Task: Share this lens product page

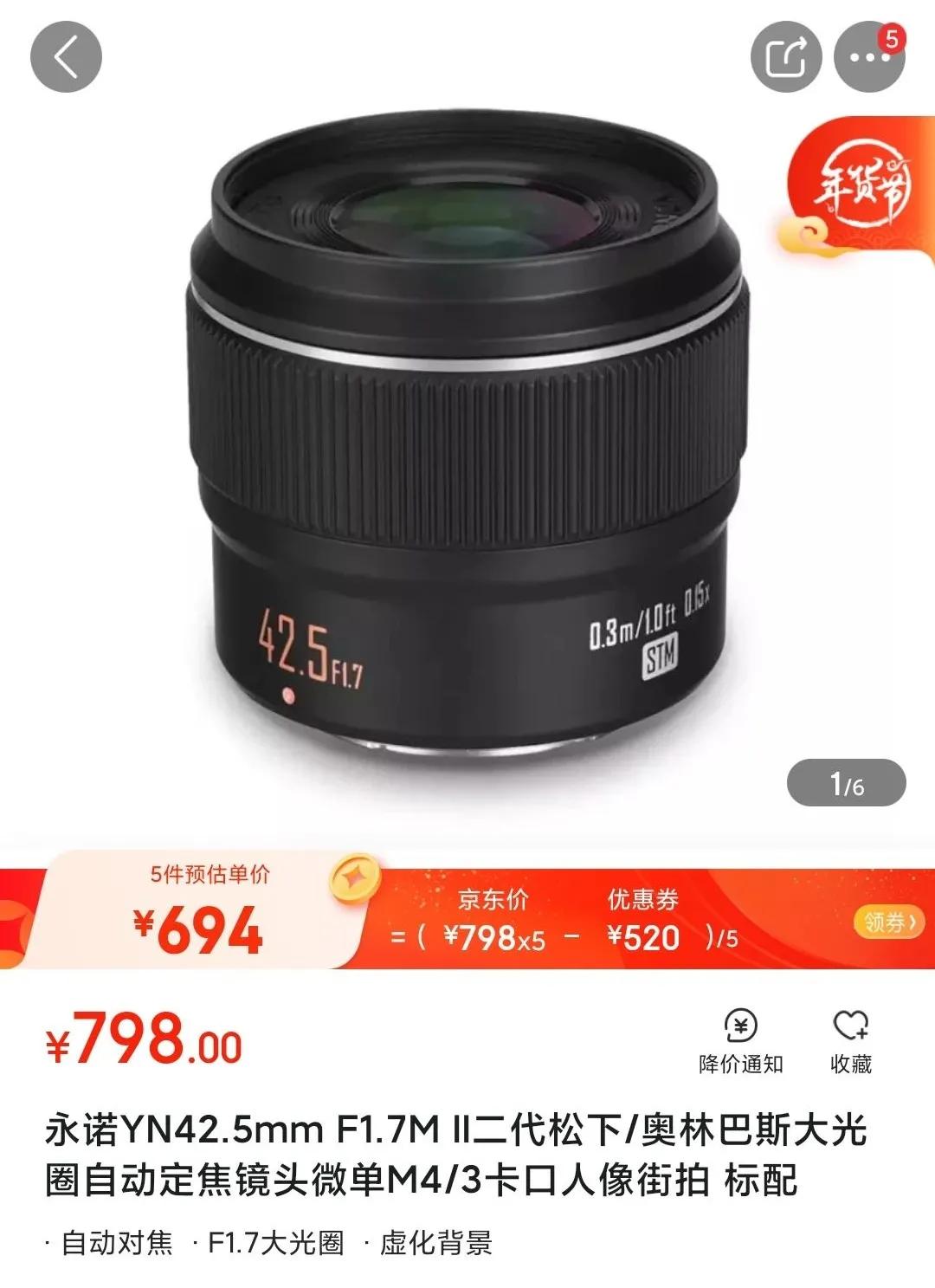Action: click(785, 57)
